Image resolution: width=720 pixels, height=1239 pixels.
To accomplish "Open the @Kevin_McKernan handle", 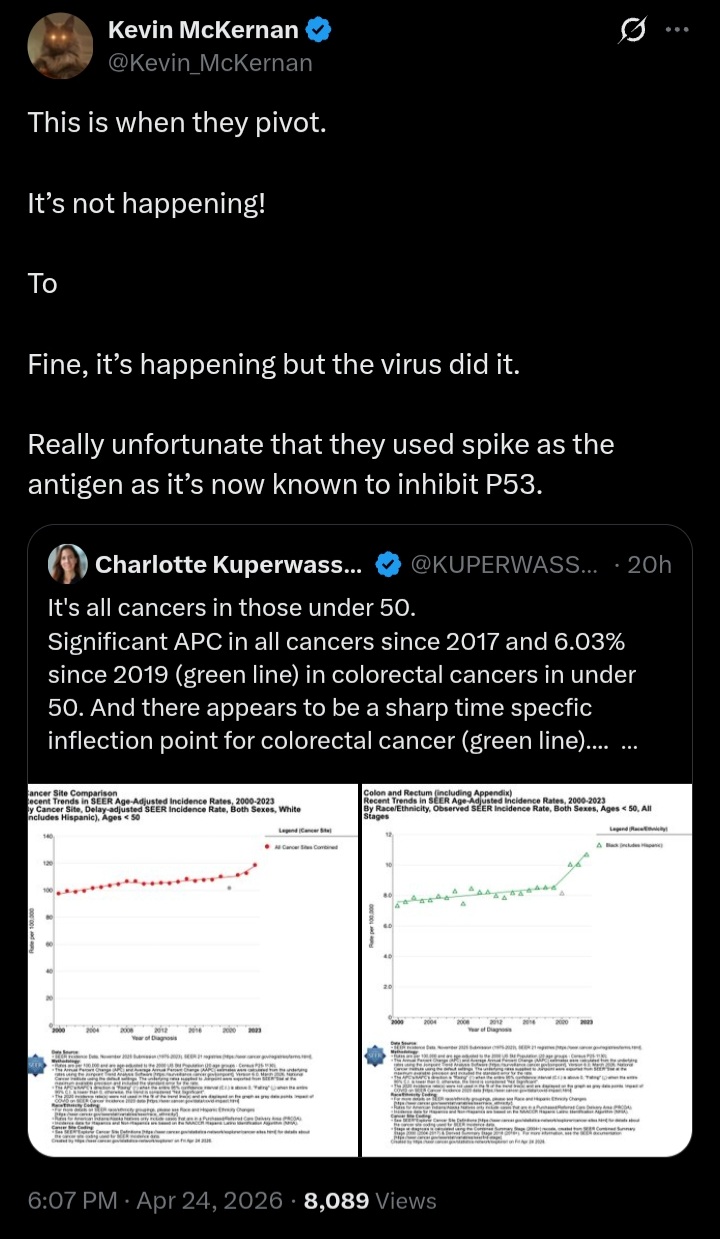I will (x=210, y=63).
